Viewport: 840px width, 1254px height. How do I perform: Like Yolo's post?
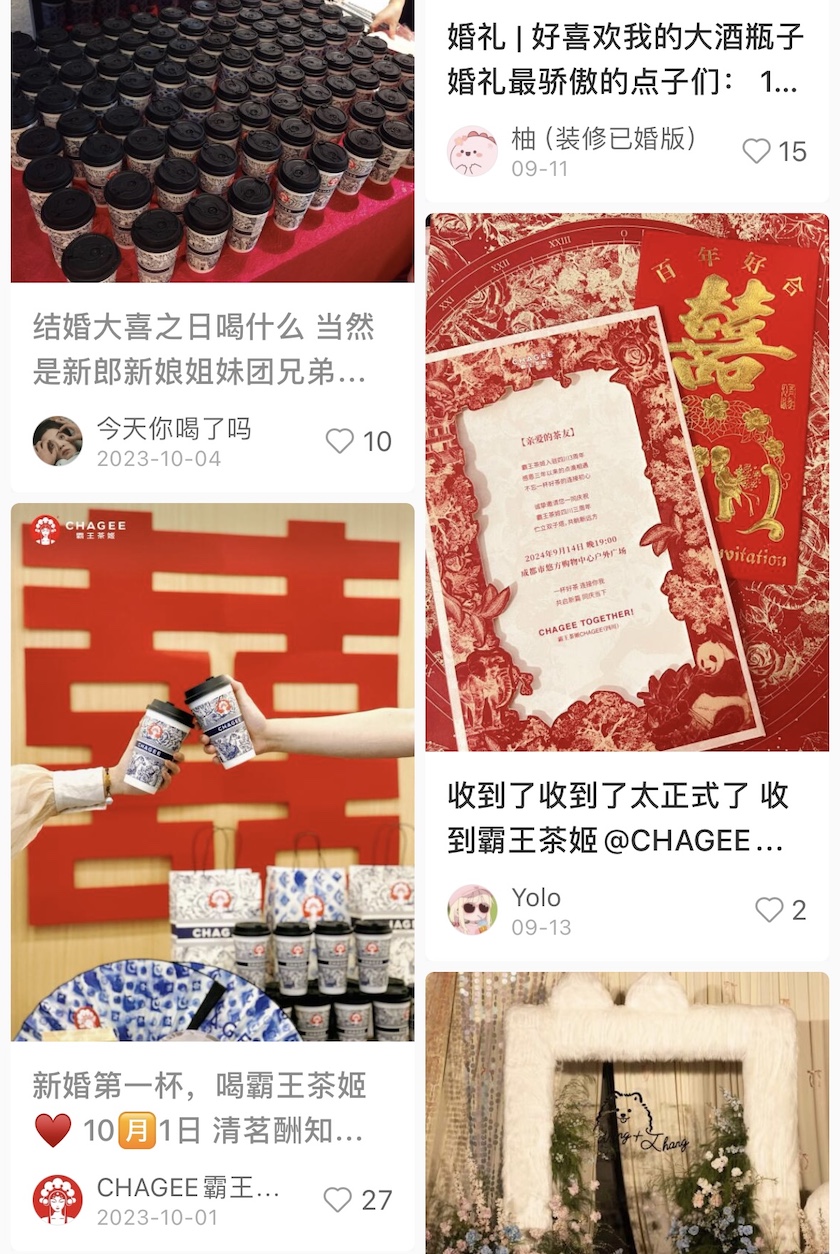769,909
